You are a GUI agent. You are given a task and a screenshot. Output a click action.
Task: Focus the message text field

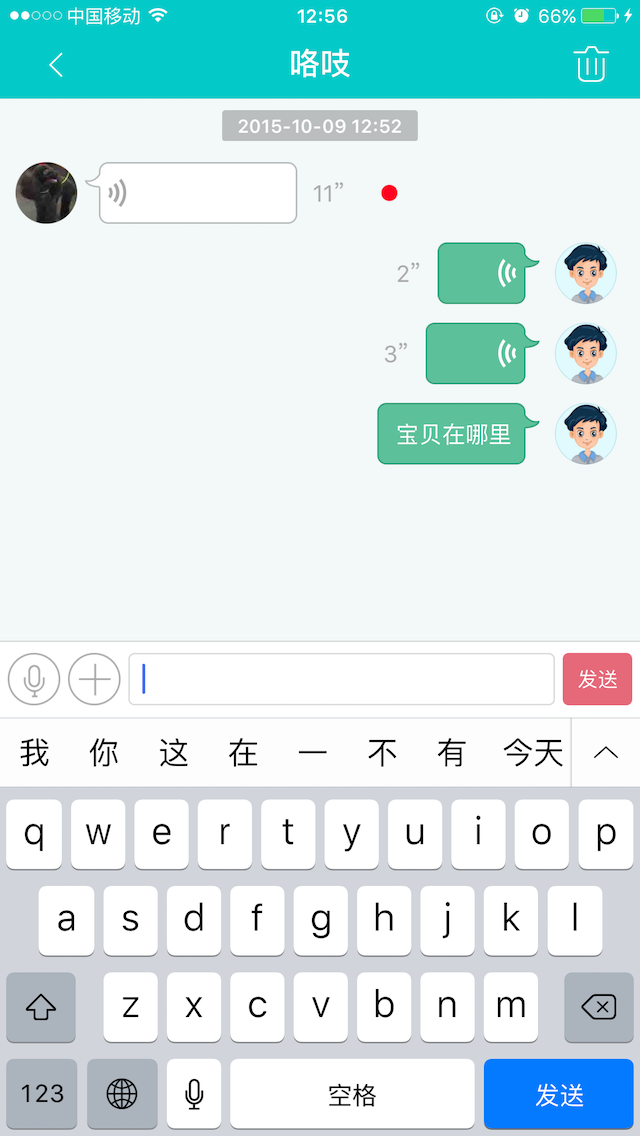pos(340,680)
